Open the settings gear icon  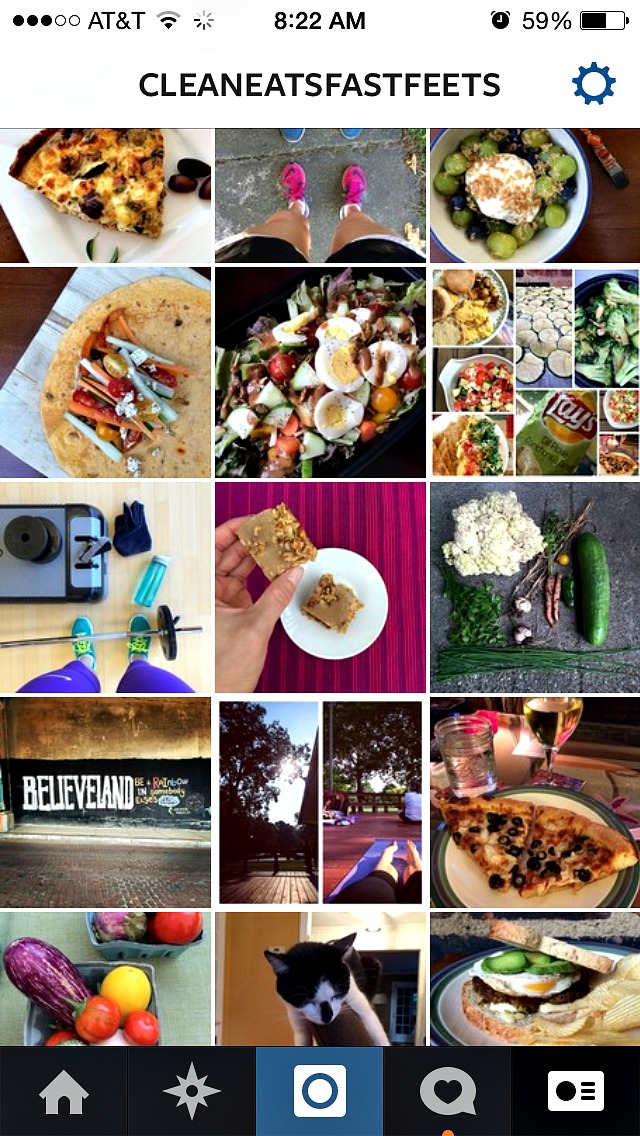pyautogui.click(x=593, y=85)
